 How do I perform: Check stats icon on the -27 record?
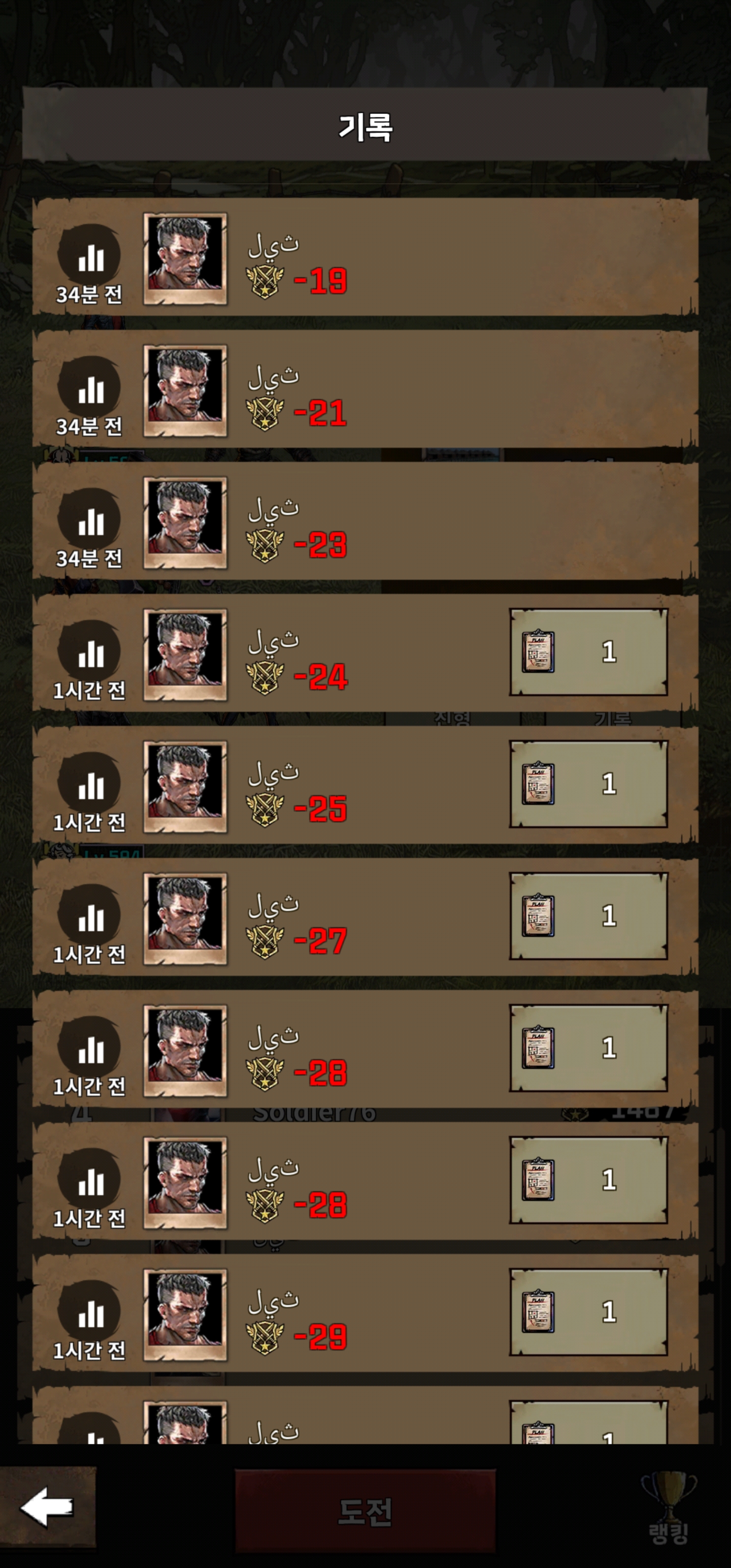[x=89, y=916]
